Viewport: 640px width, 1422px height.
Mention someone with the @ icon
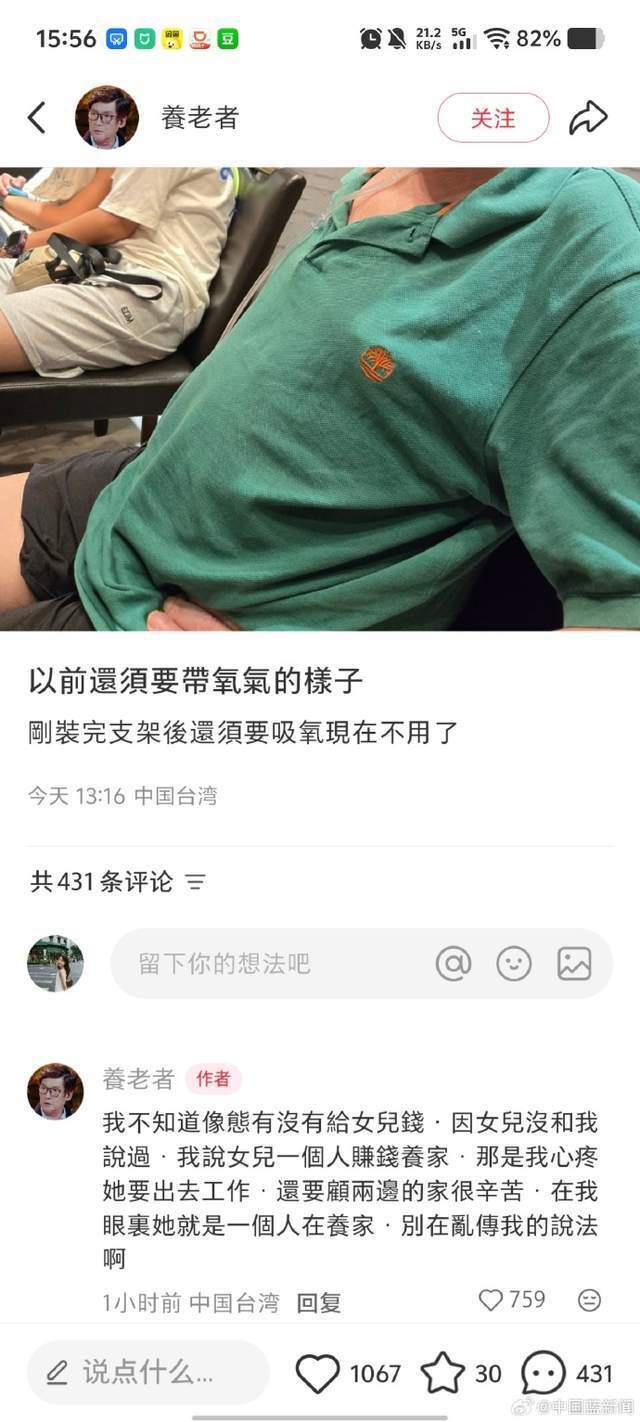click(453, 964)
